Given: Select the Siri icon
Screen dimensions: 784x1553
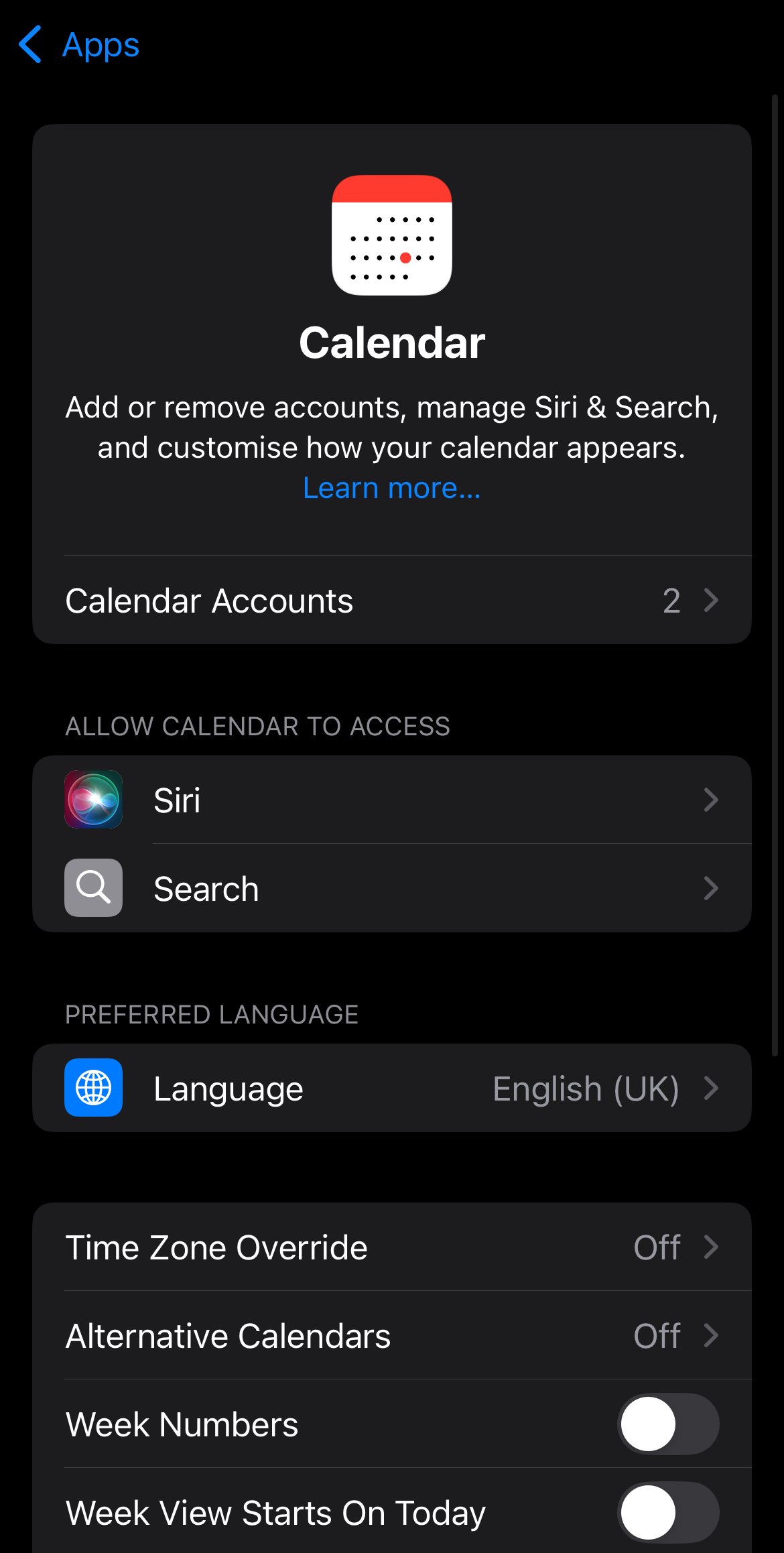Looking at the screenshot, I should pos(93,800).
